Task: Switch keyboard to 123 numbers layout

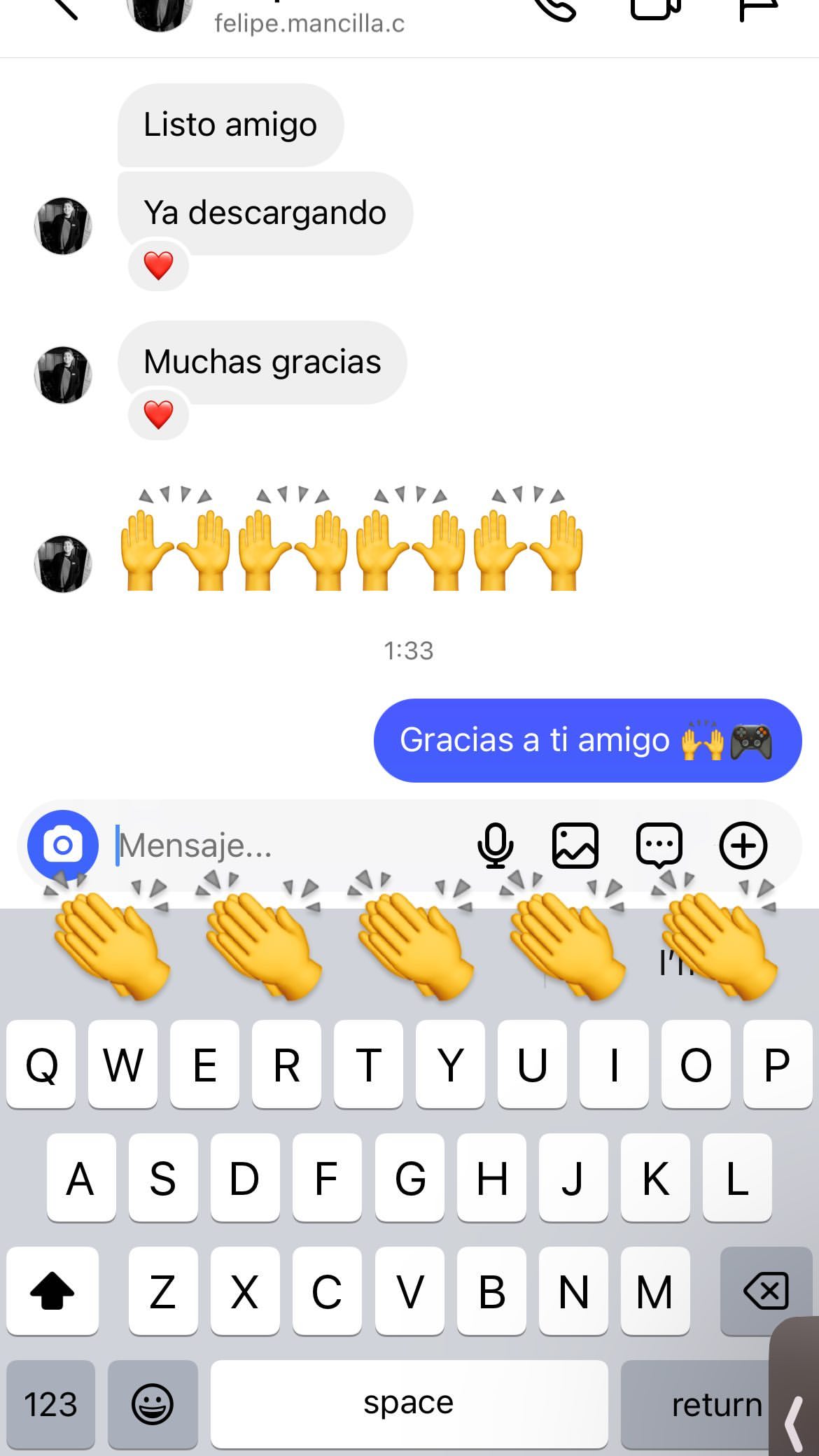Action: 50,1403
